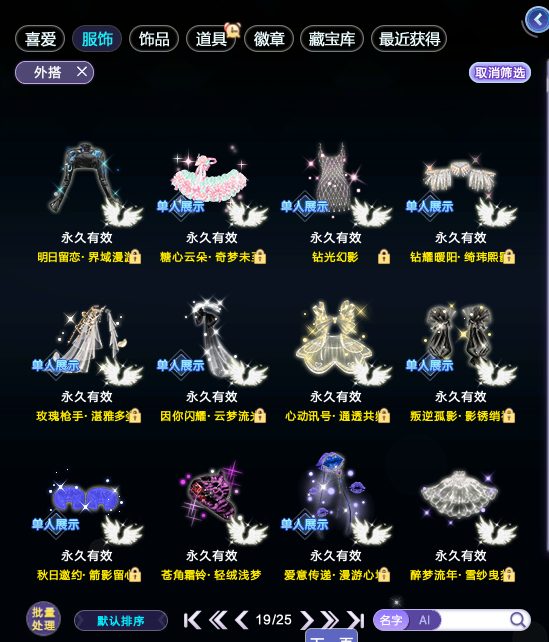
Task: Open the 饰品 tab
Action: (x=154, y=39)
